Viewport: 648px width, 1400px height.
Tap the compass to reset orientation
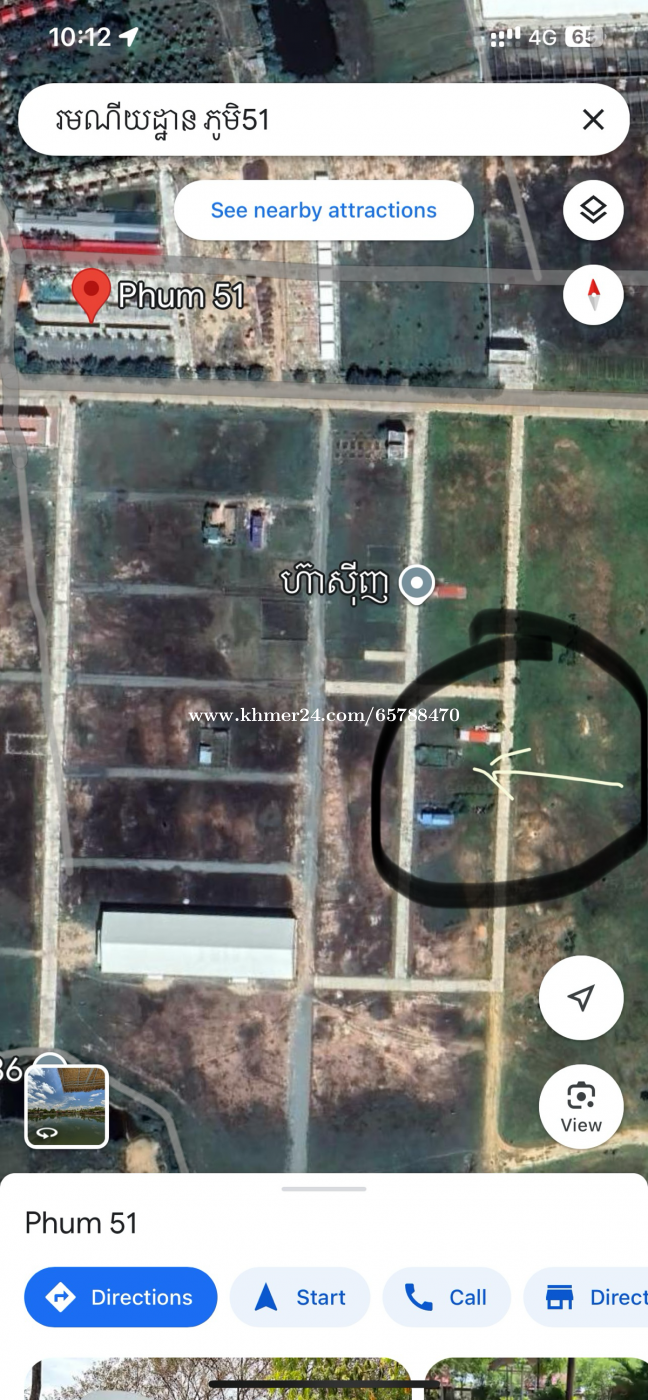pyautogui.click(x=593, y=295)
